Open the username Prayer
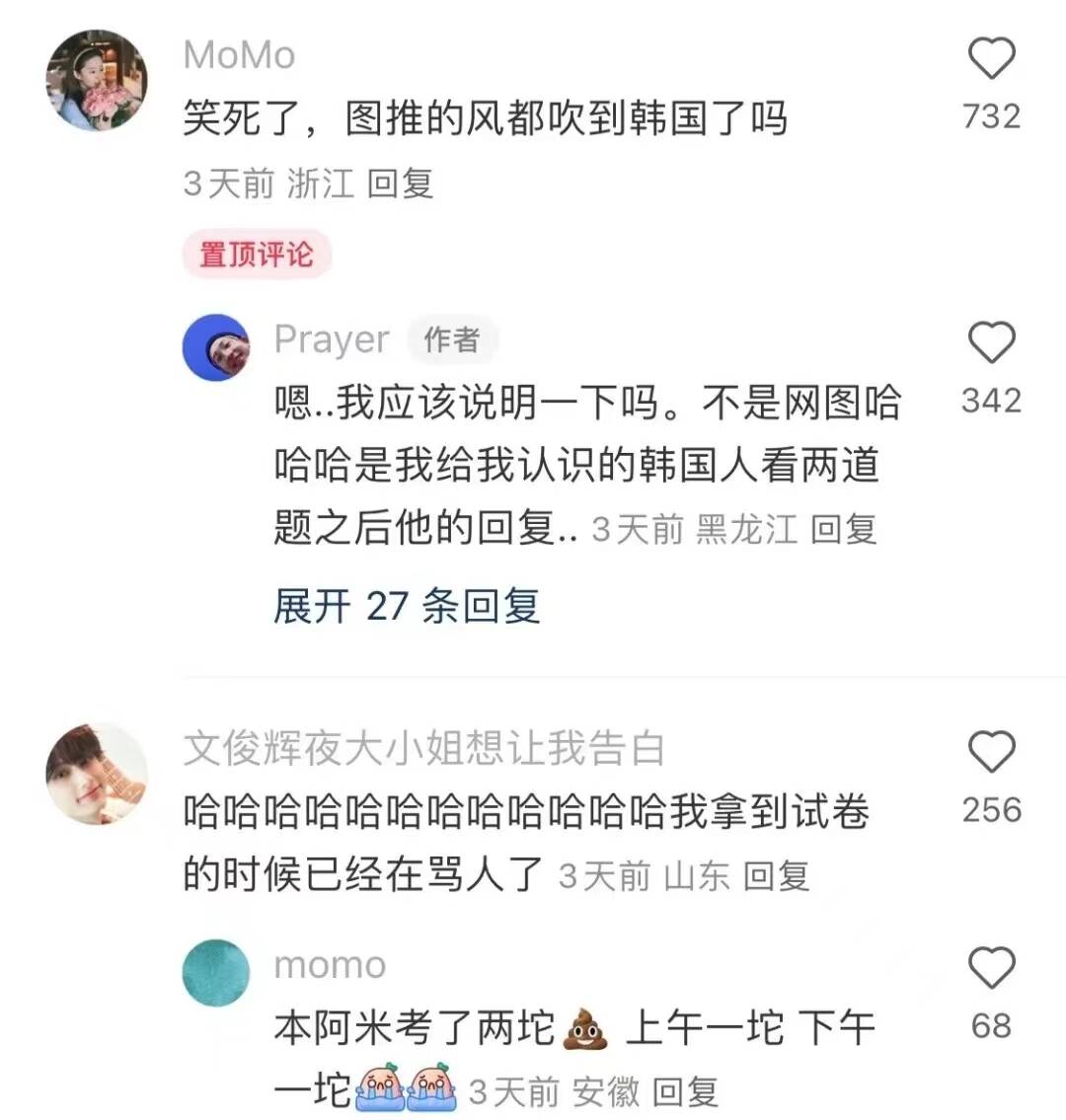Image resolution: width=1066 pixels, height=1120 pixels. point(331,339)
